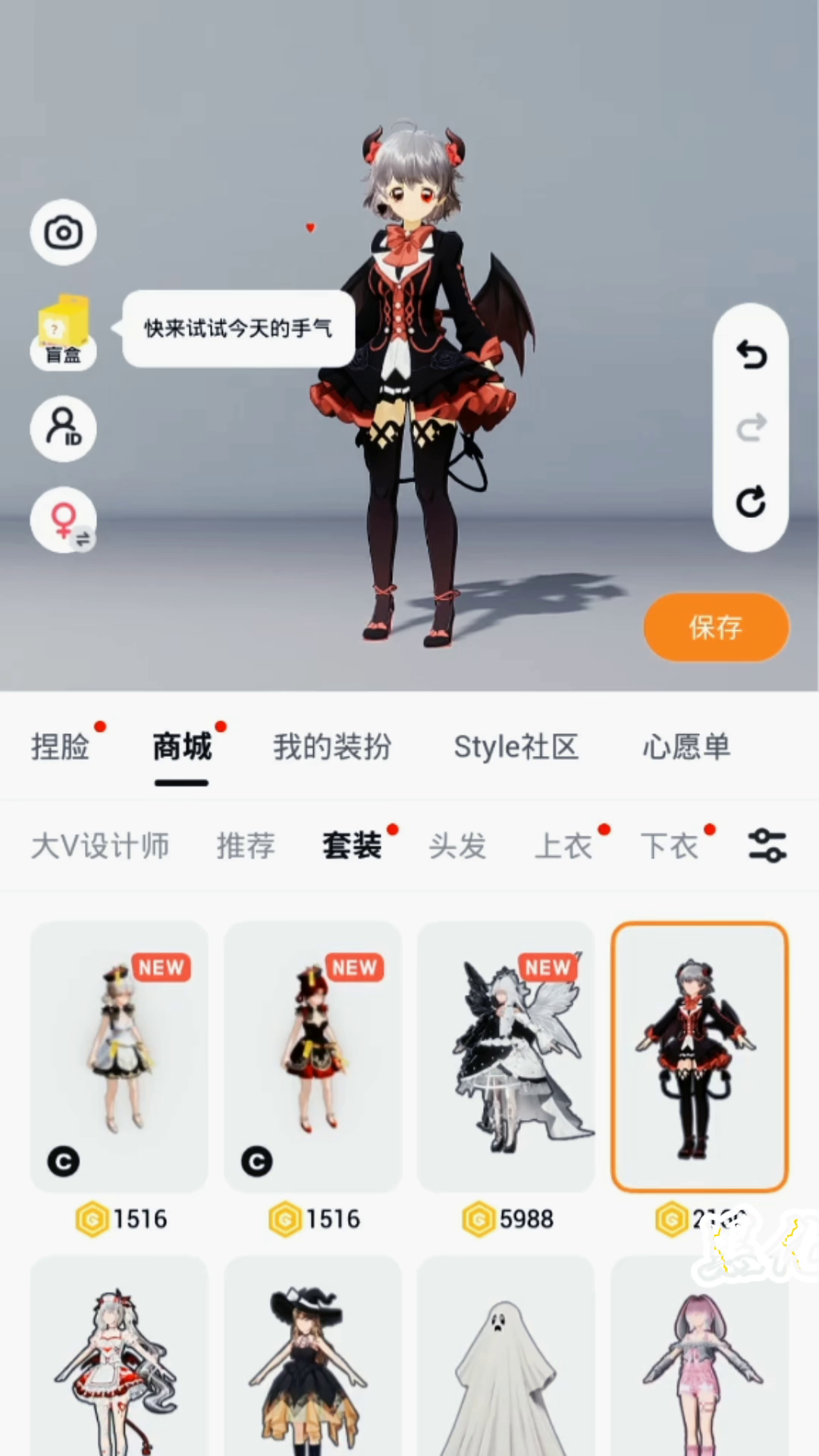Open the 心愿单 tab
Screen dimensions: 819x1456
(686, 747)
